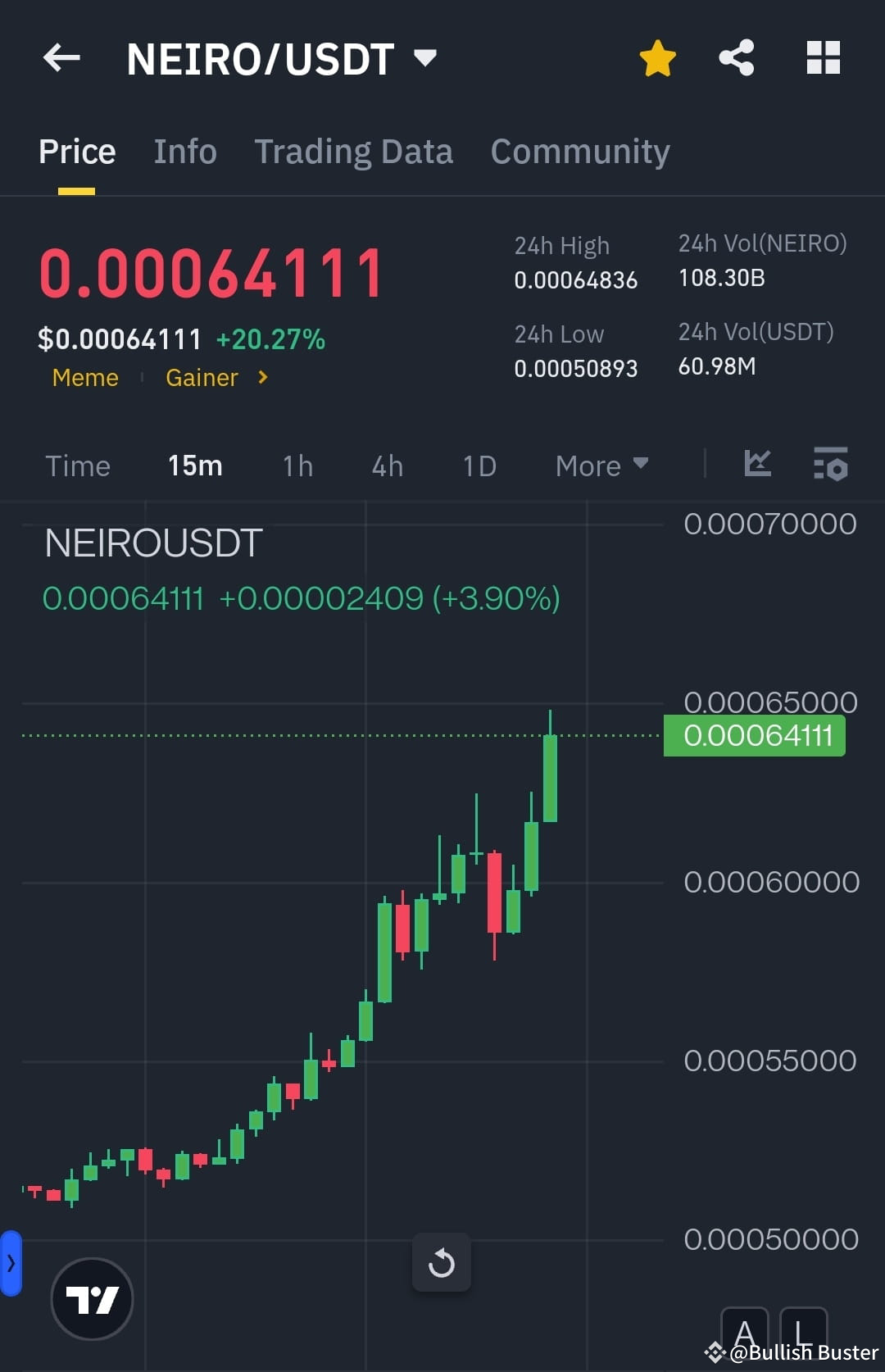Expand the hidden side panel chevron
The height and width of the screenshot is (1372, 885).
coord(11,1263)
